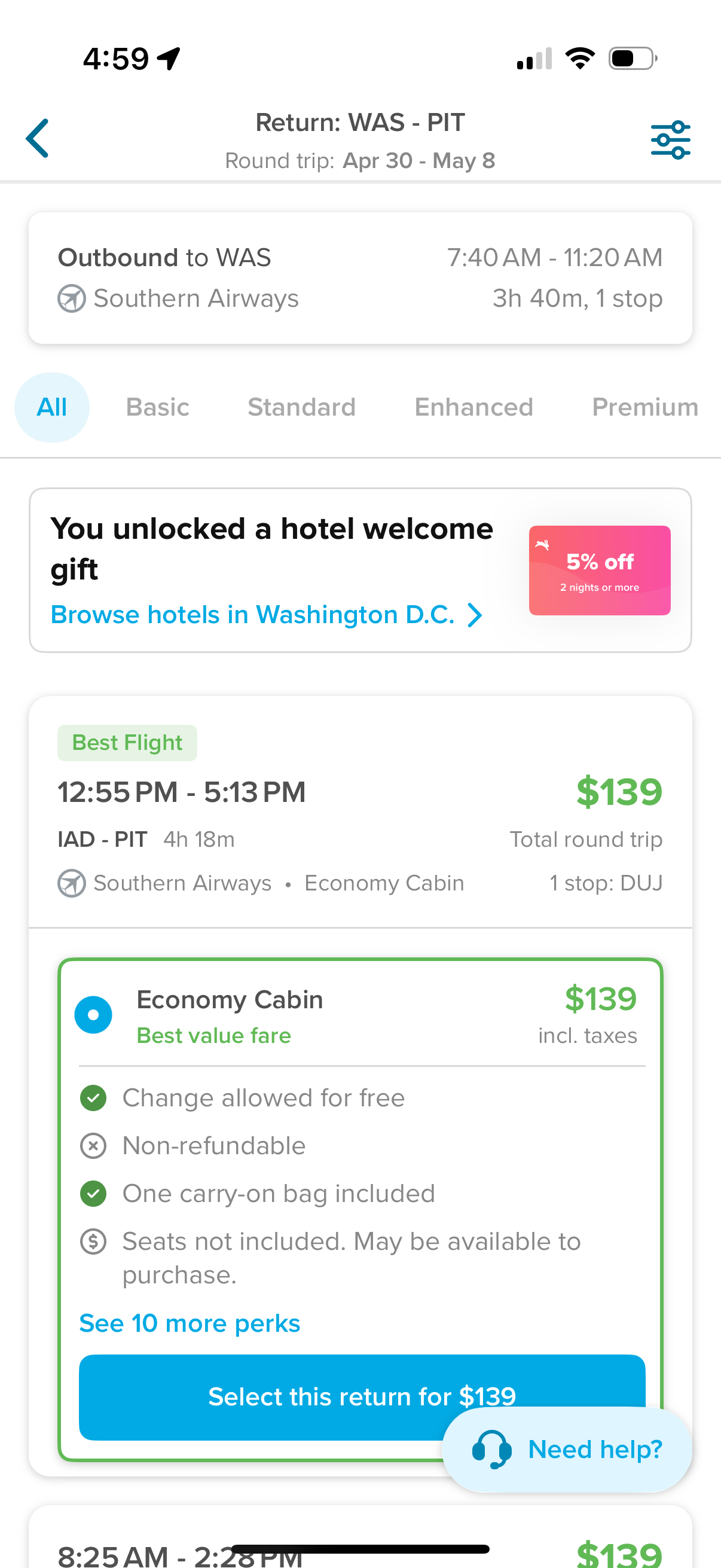Image resolution: width=721 pixels, height=1568 pixels.
Task: Switch to the Basic fare tab
Action: 157,407
